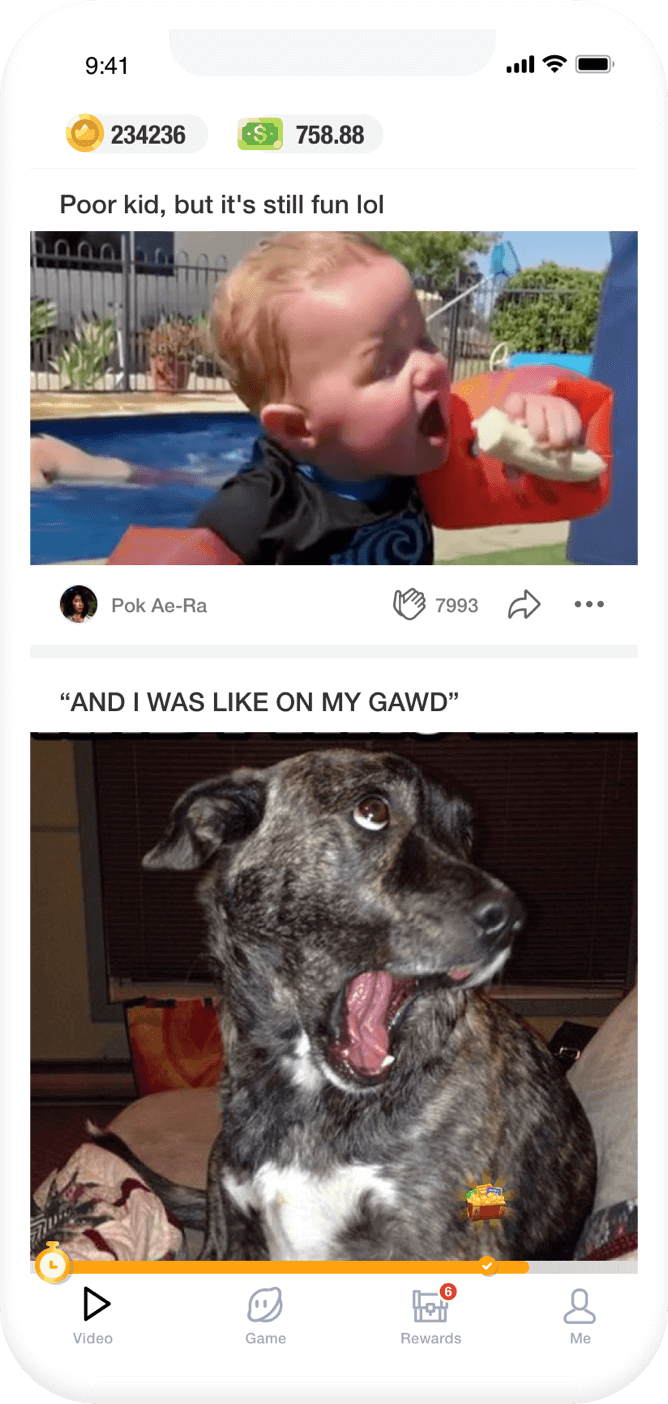Clap for Pok Ae-Ra's video
Viewport: 668px width, 1404px height.
pos(435,604)
